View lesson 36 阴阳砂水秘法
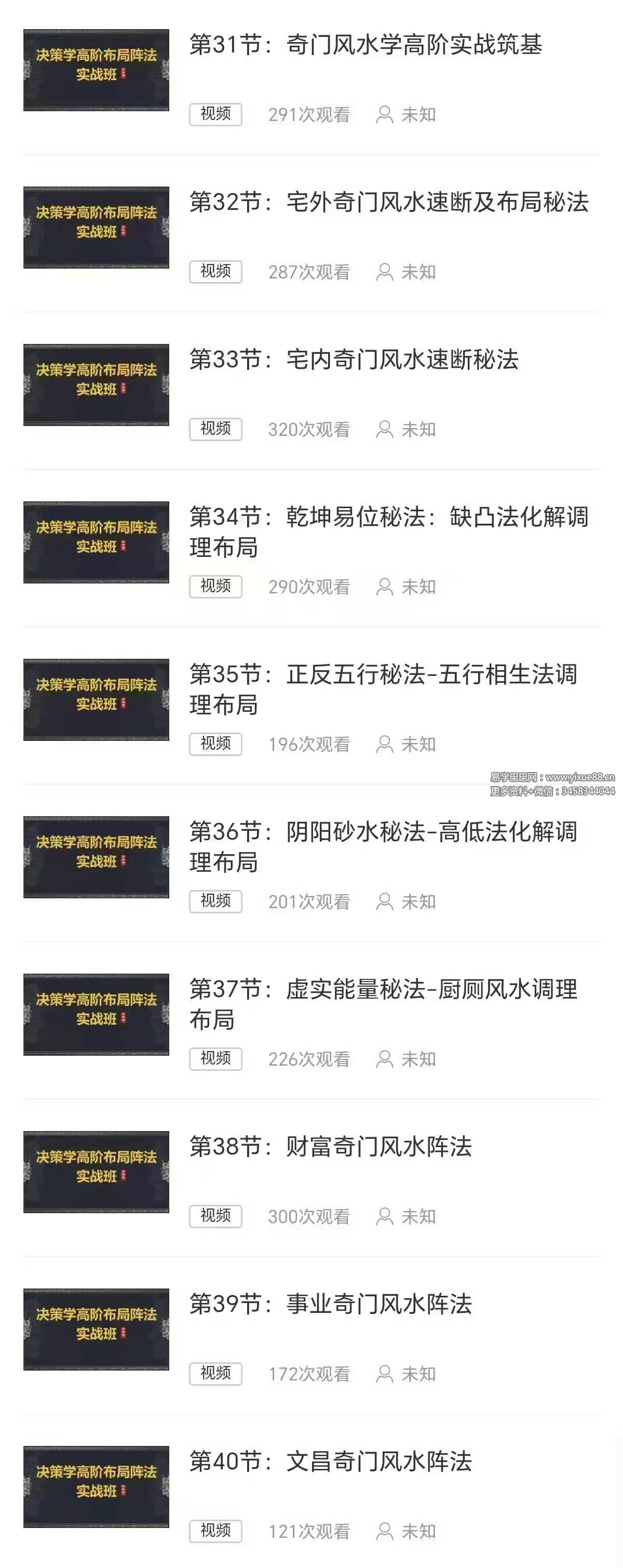 click(x=383, y=832)
